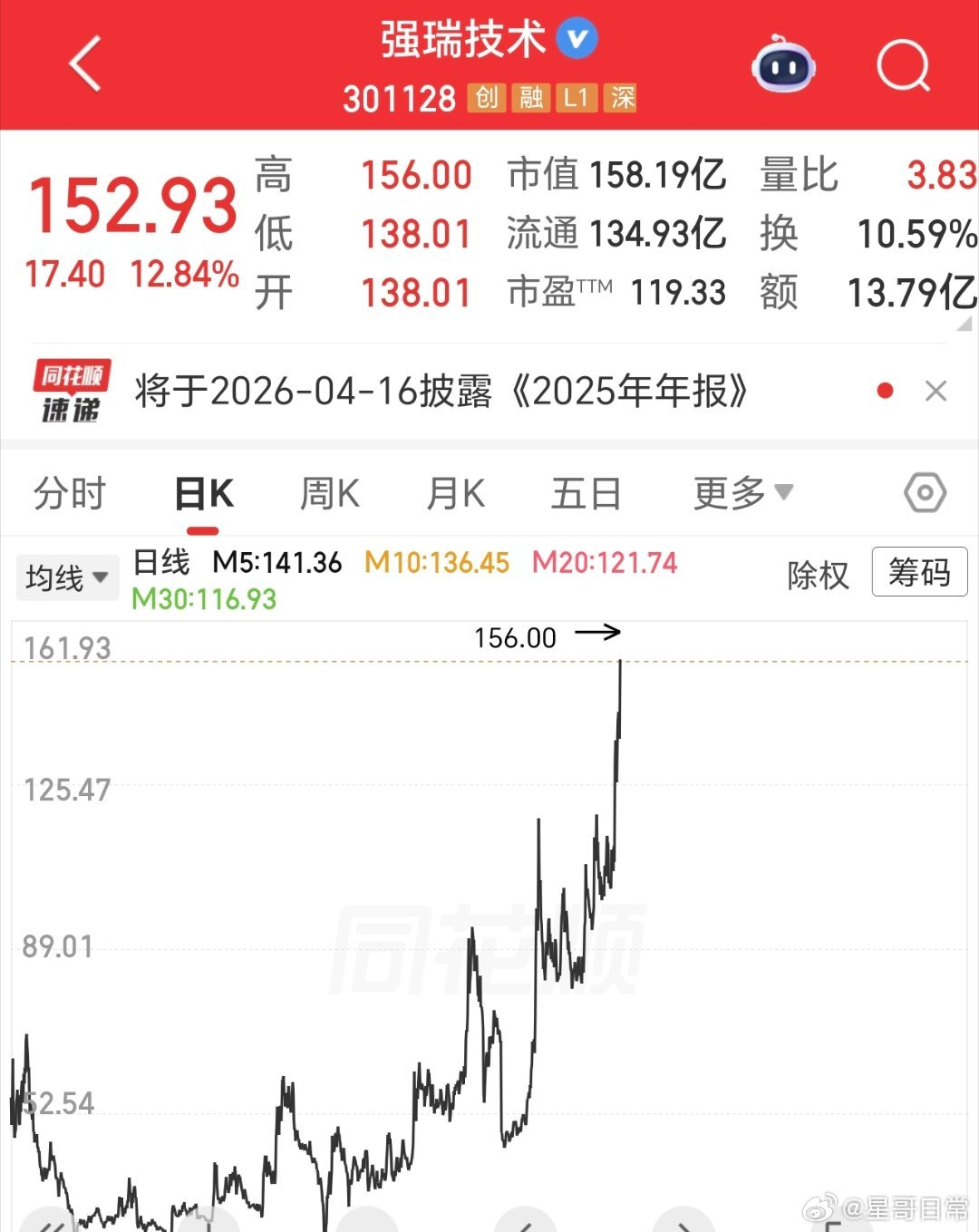Toggle 除权 ex-rights adjustment
Image resolution: width=979 pixels, height=1232 pixels.
815,574
